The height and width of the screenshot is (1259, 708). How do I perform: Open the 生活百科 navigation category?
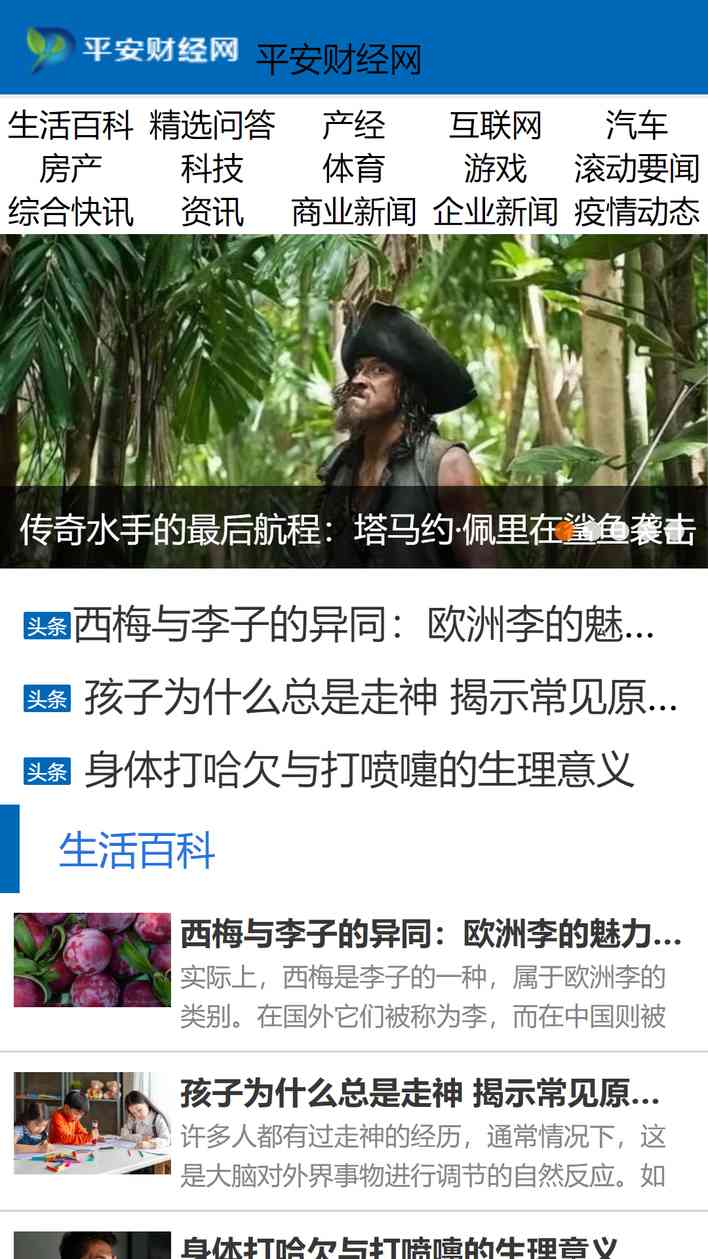tap(71, 125)
